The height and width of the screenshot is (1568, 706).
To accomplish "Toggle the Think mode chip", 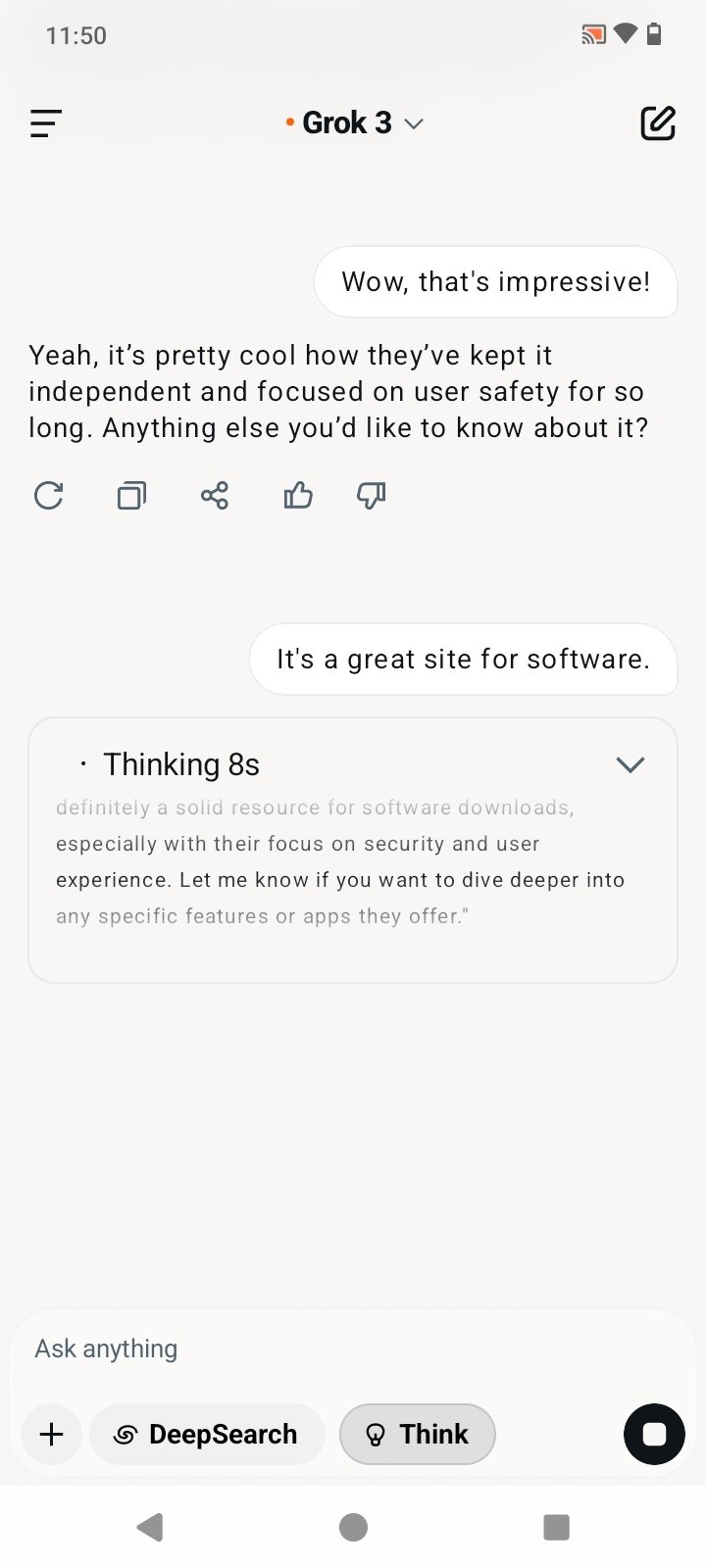I will [x=418, y=1435].
